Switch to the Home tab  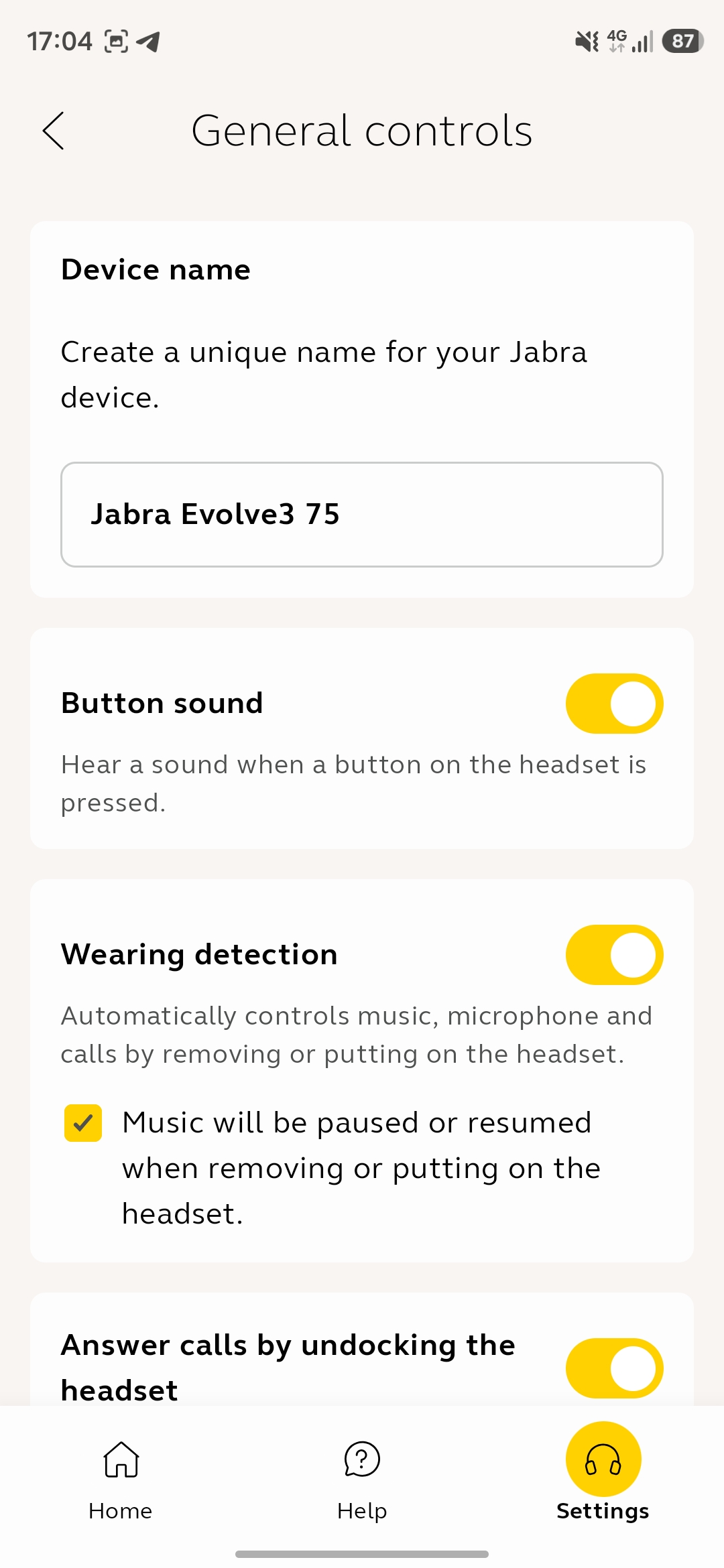(121, 1478)
